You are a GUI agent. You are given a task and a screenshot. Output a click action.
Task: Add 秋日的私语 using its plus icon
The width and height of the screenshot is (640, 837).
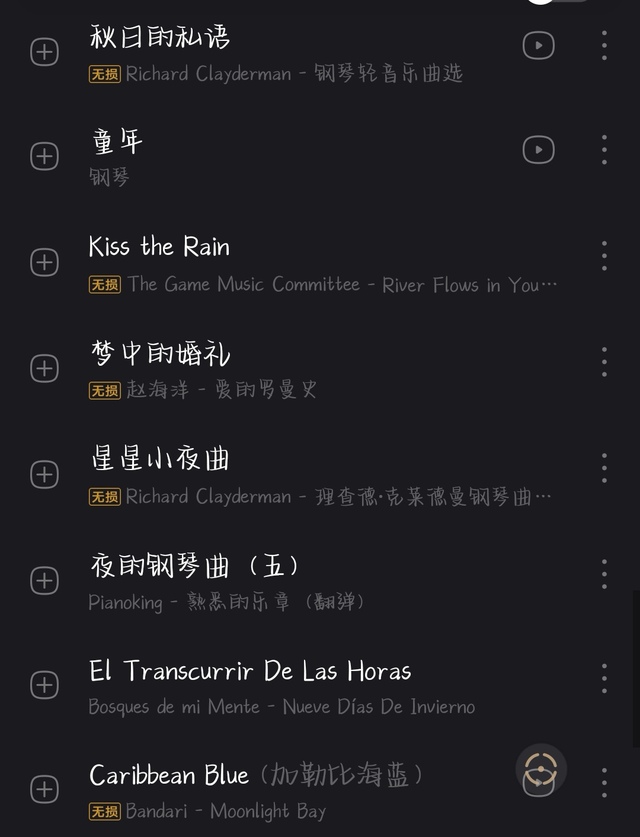[45, 52]
